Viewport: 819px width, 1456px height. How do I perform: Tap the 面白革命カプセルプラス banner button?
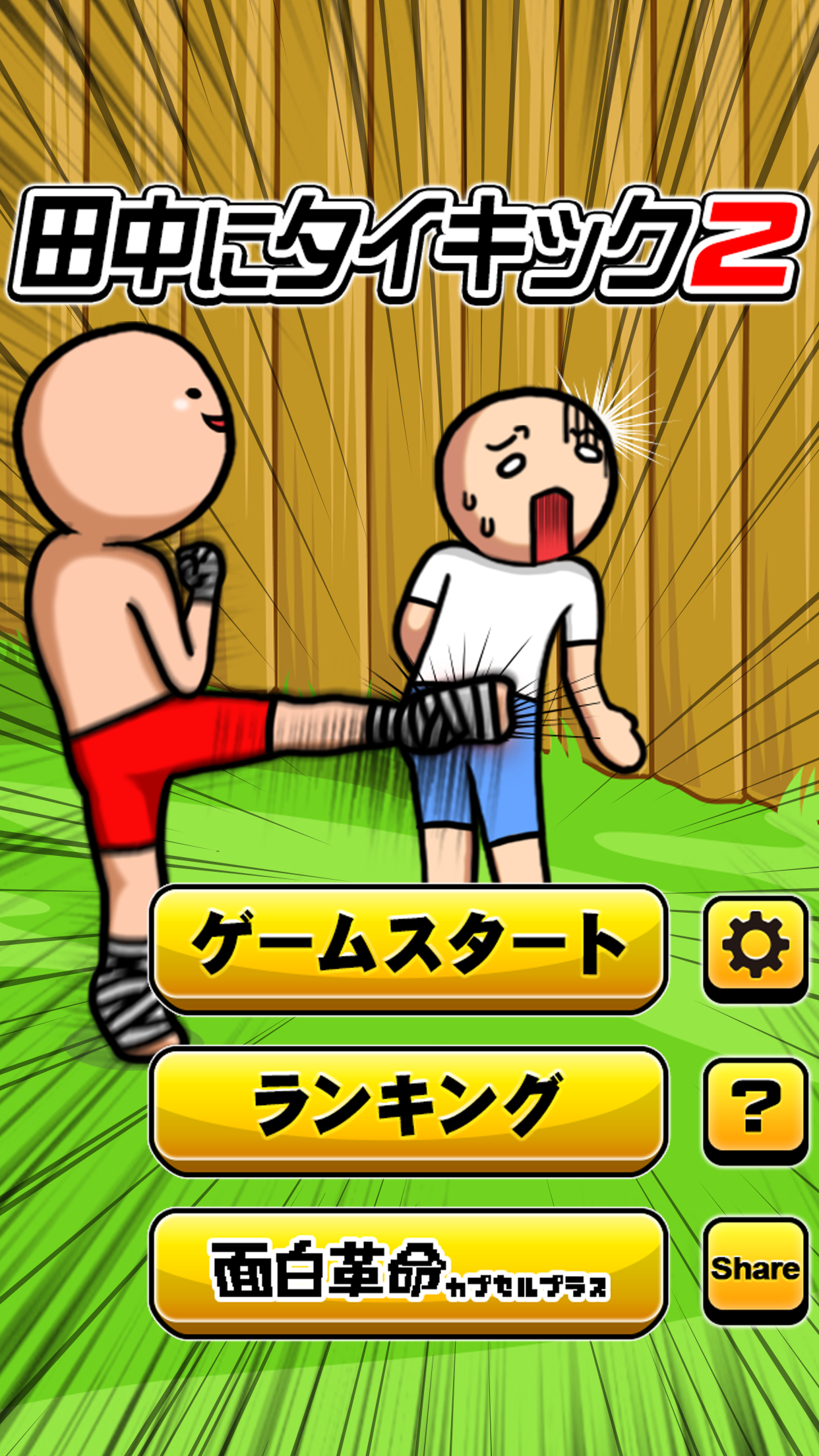409,1273
